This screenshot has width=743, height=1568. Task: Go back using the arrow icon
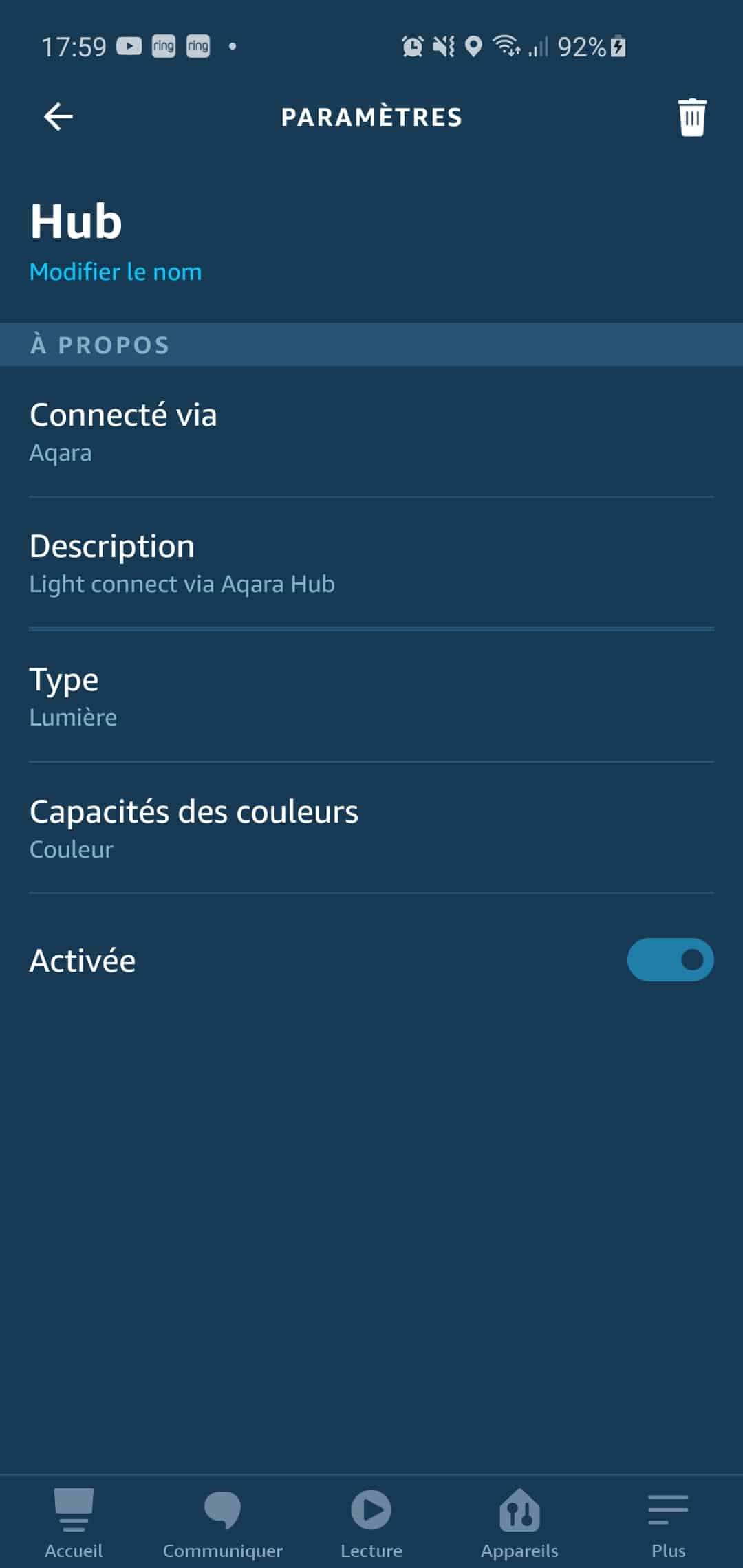pos(58,116)
